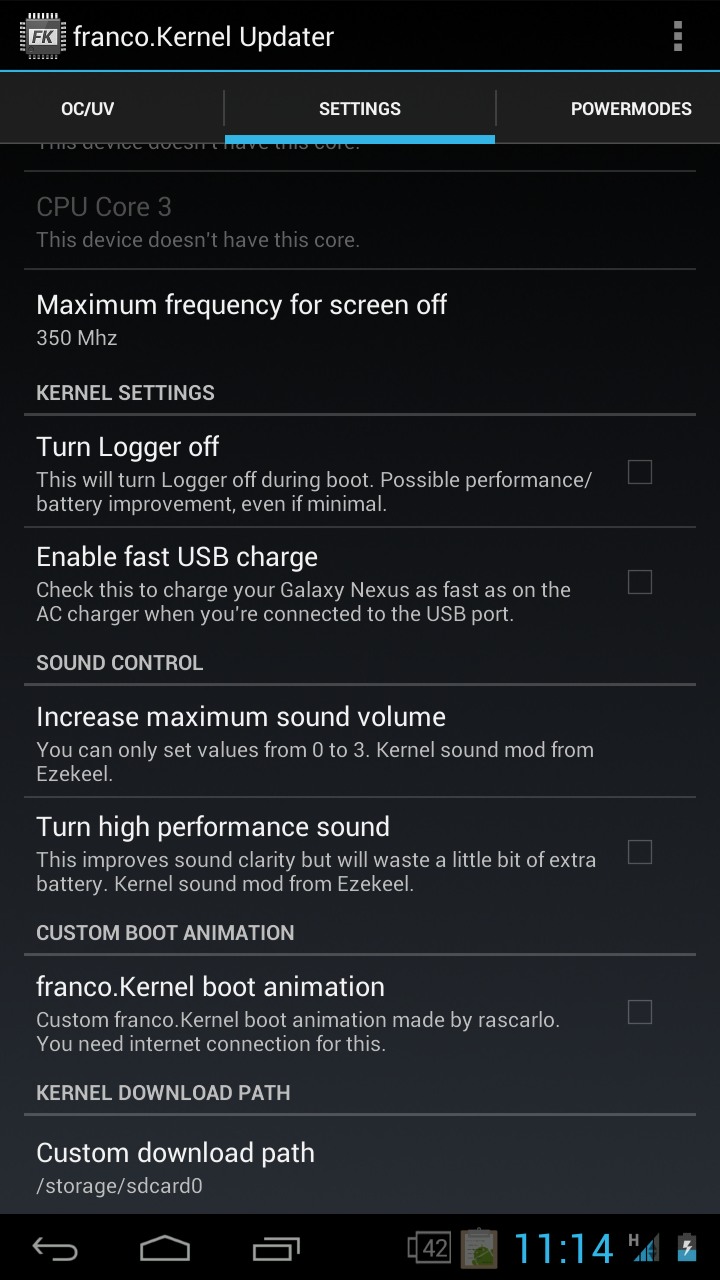Enable franco.Kernel boot animation checkbox

(x=640, y=1012)
